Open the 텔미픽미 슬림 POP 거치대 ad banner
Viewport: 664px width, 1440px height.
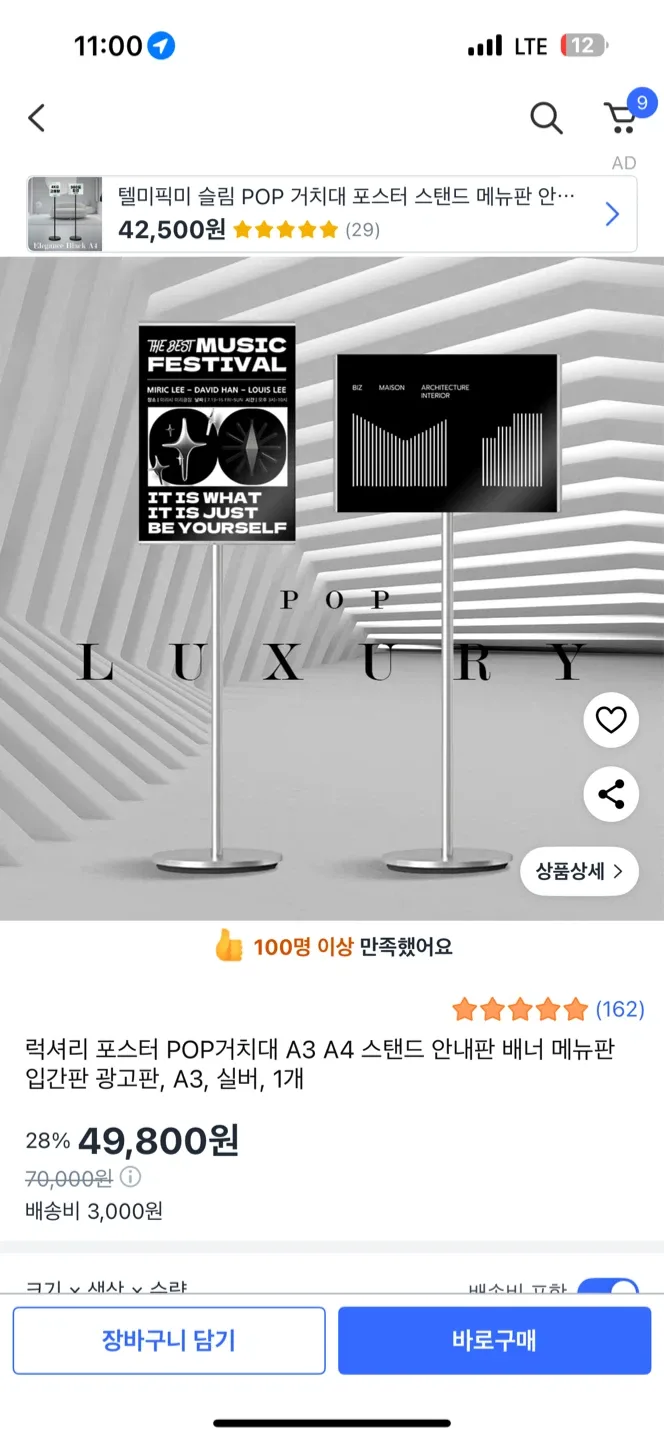[332, 214]
